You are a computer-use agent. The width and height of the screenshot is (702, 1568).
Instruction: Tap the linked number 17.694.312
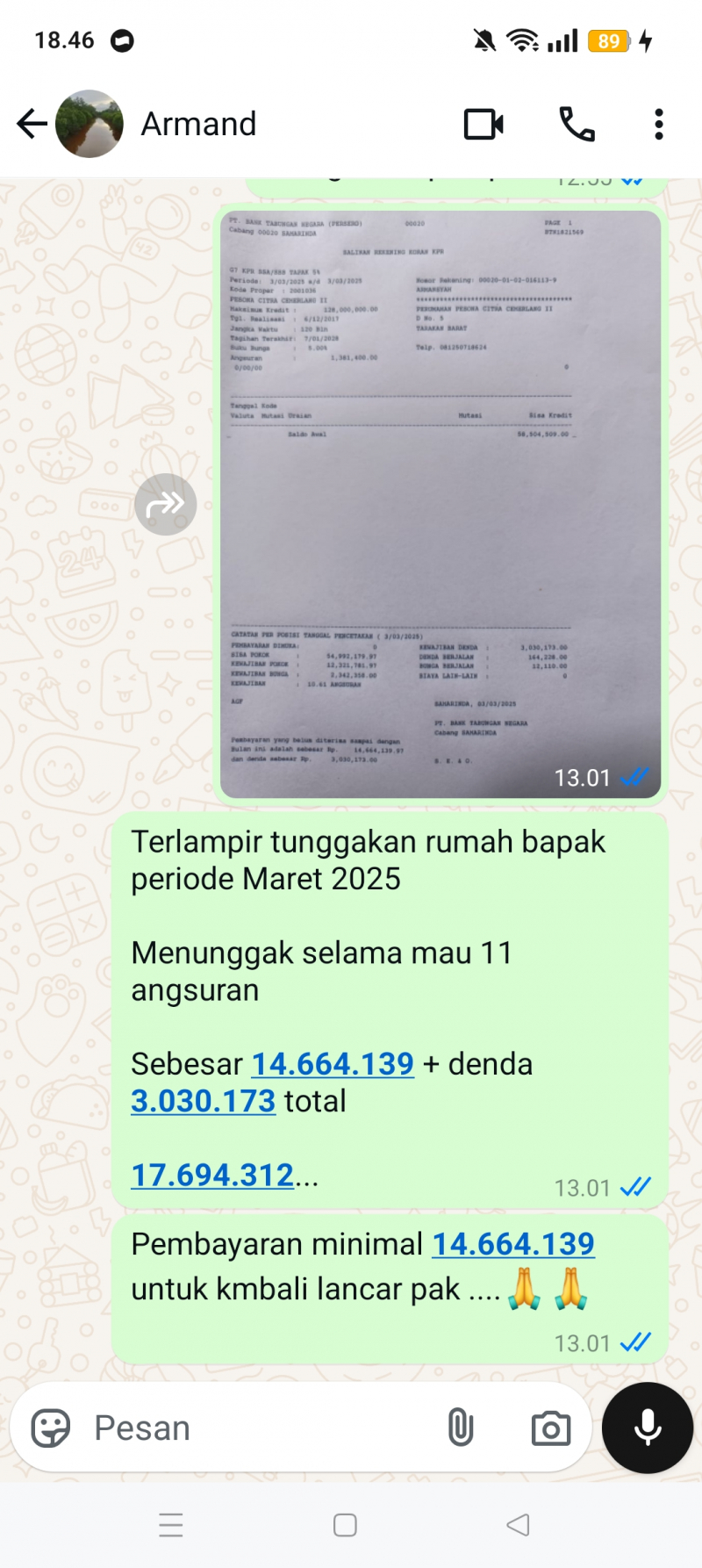(x=212, y=1175)
